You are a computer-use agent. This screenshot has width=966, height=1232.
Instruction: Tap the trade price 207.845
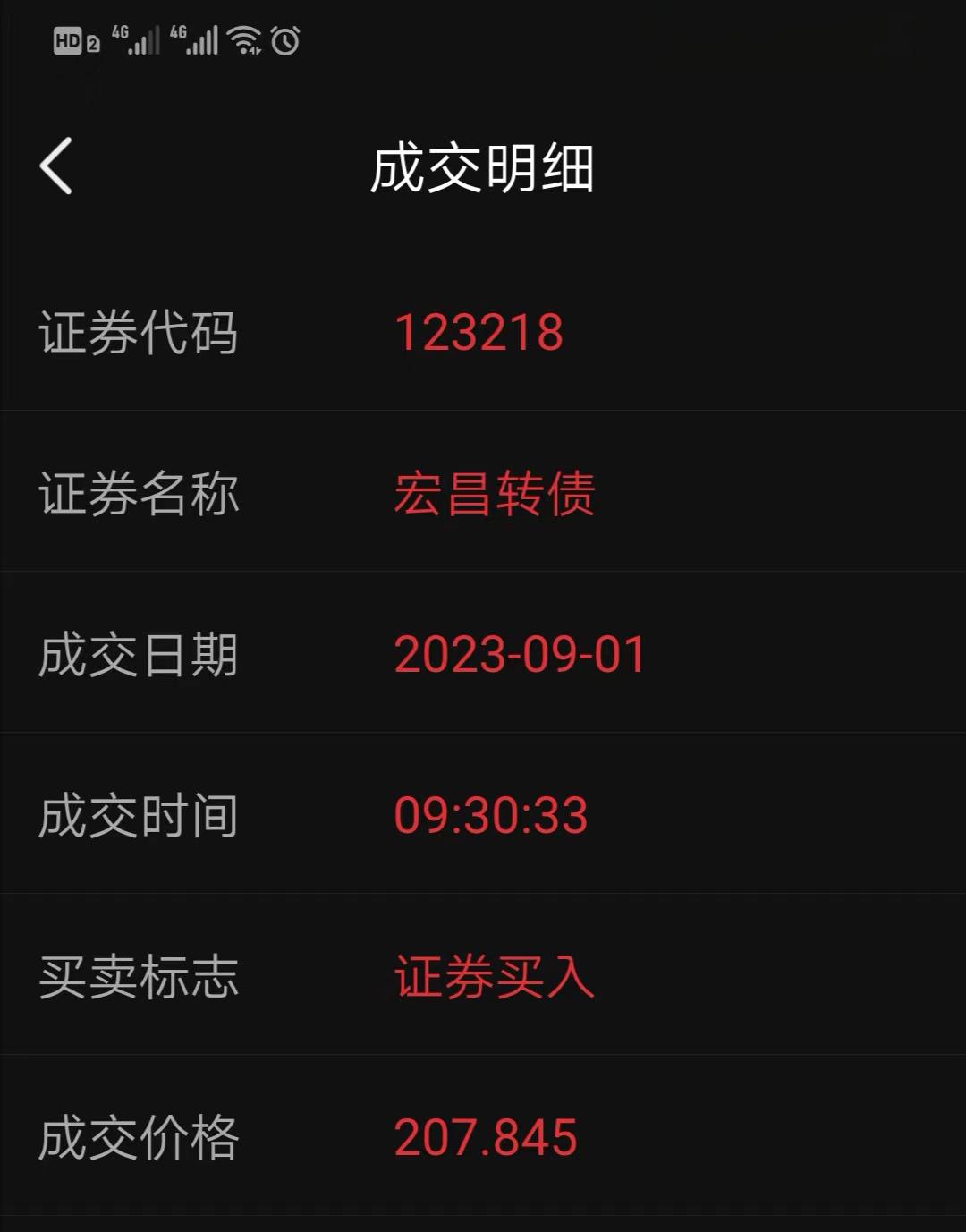click(x=487, y=1137)
